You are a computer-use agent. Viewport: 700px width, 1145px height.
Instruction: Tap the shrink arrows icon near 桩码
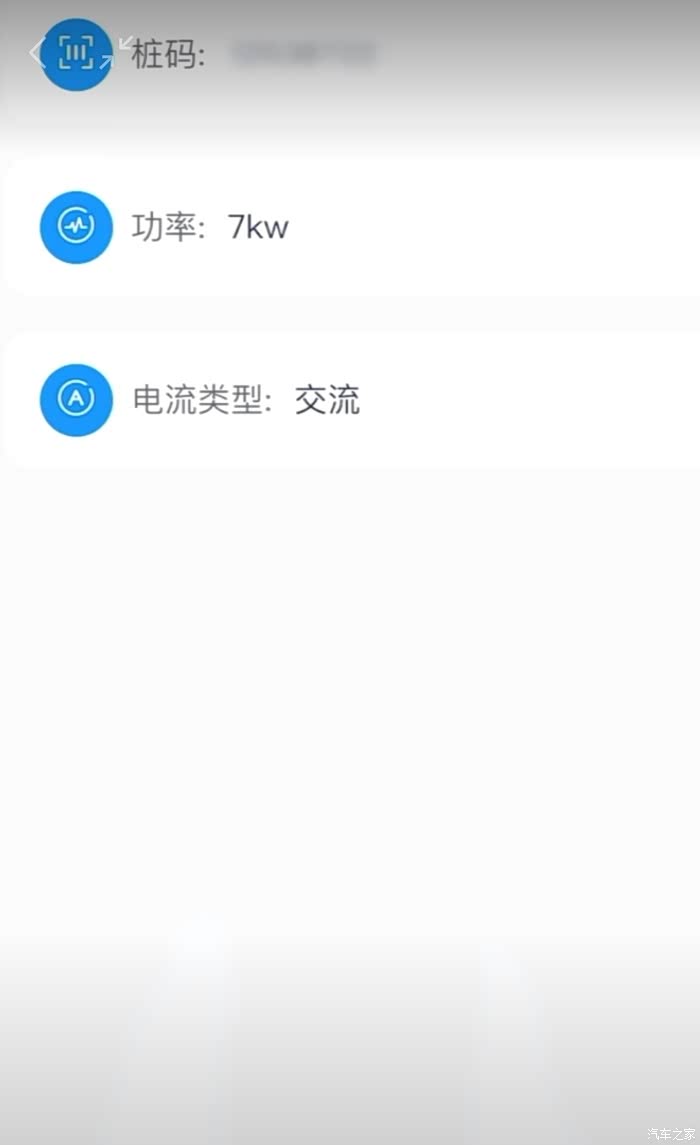click(116, 52)
